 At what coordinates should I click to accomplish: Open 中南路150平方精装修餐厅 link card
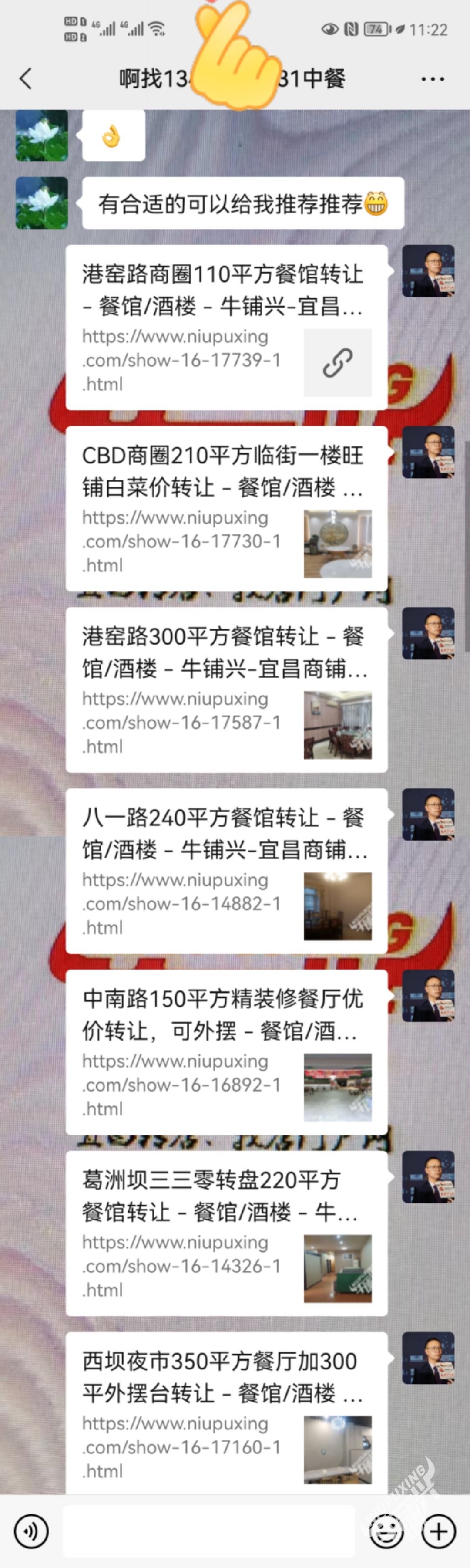click(226, 1052)
